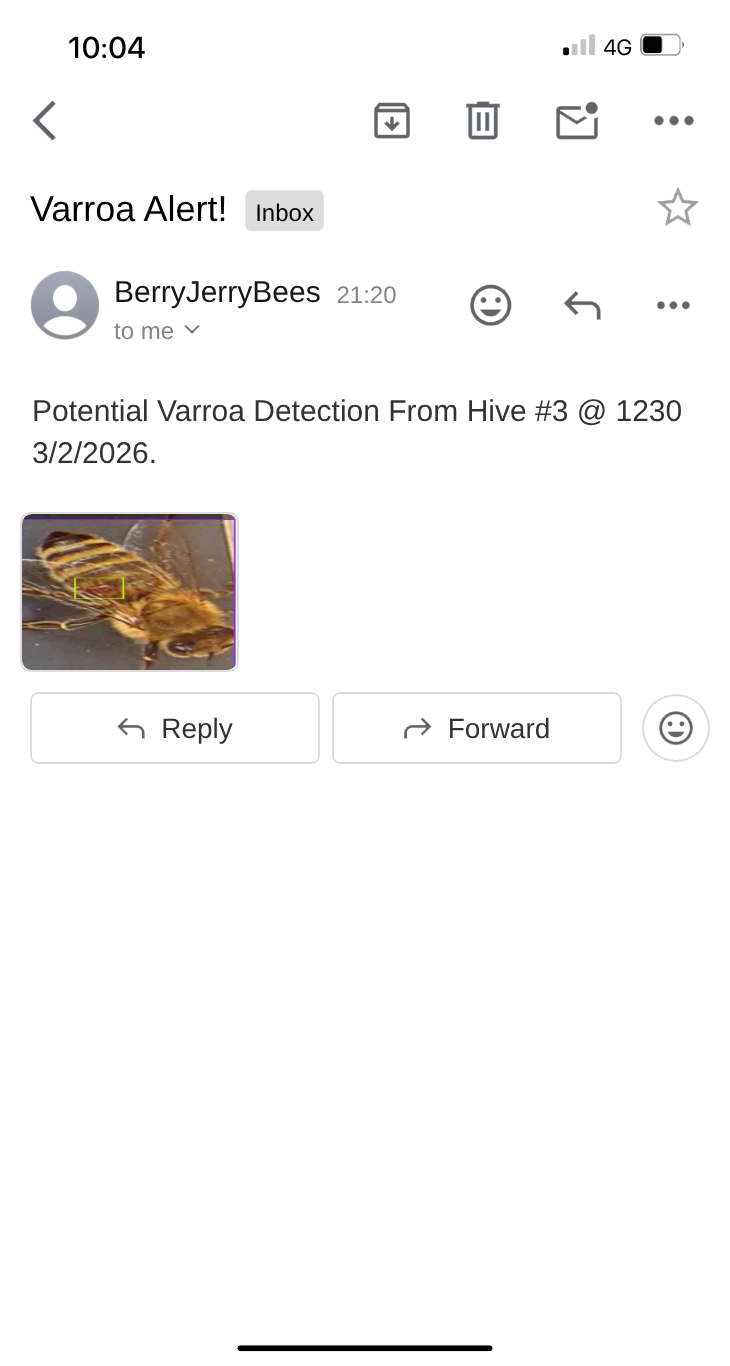Delete this email using the trash icon
Image resolution: width=730 pixels, height=1366 pixels.
point(483,120)
